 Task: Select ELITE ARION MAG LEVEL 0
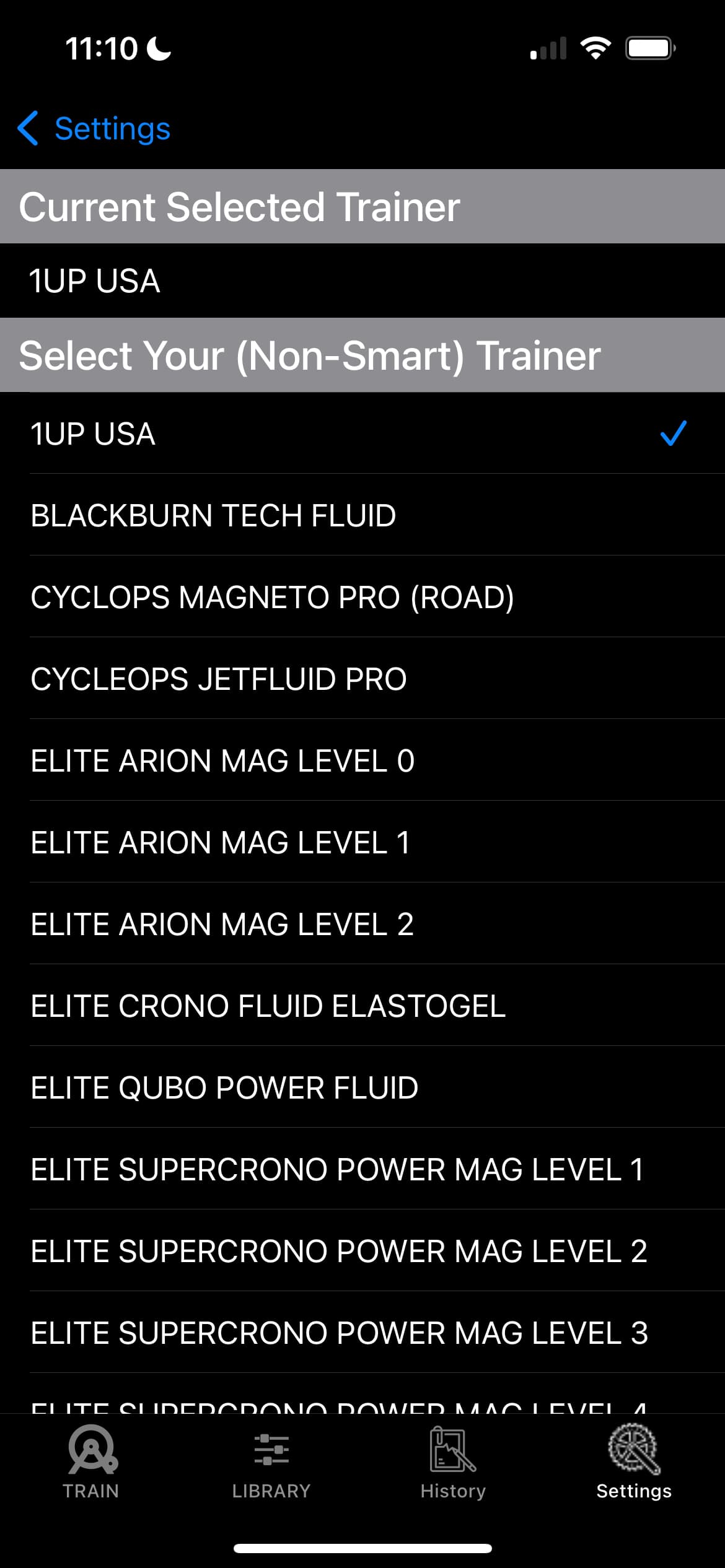362,760
